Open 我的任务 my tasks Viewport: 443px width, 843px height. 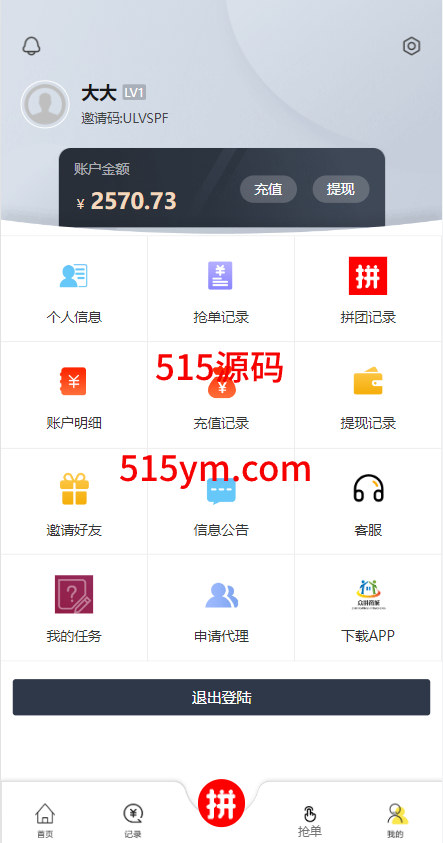[x=74, y=608]
